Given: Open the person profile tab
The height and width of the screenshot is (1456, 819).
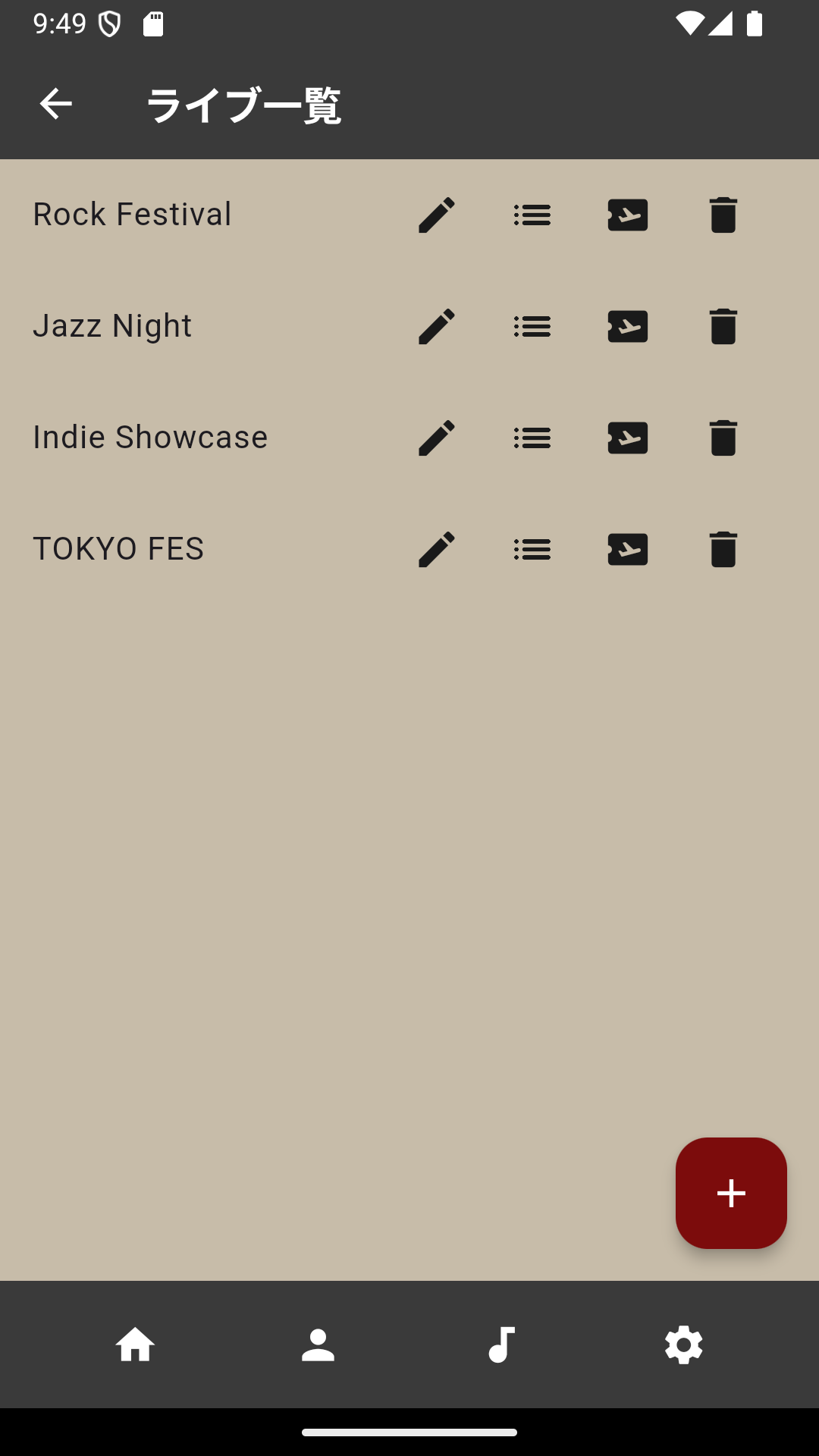Looking at the screenshot, I should tap(318, 1345).
